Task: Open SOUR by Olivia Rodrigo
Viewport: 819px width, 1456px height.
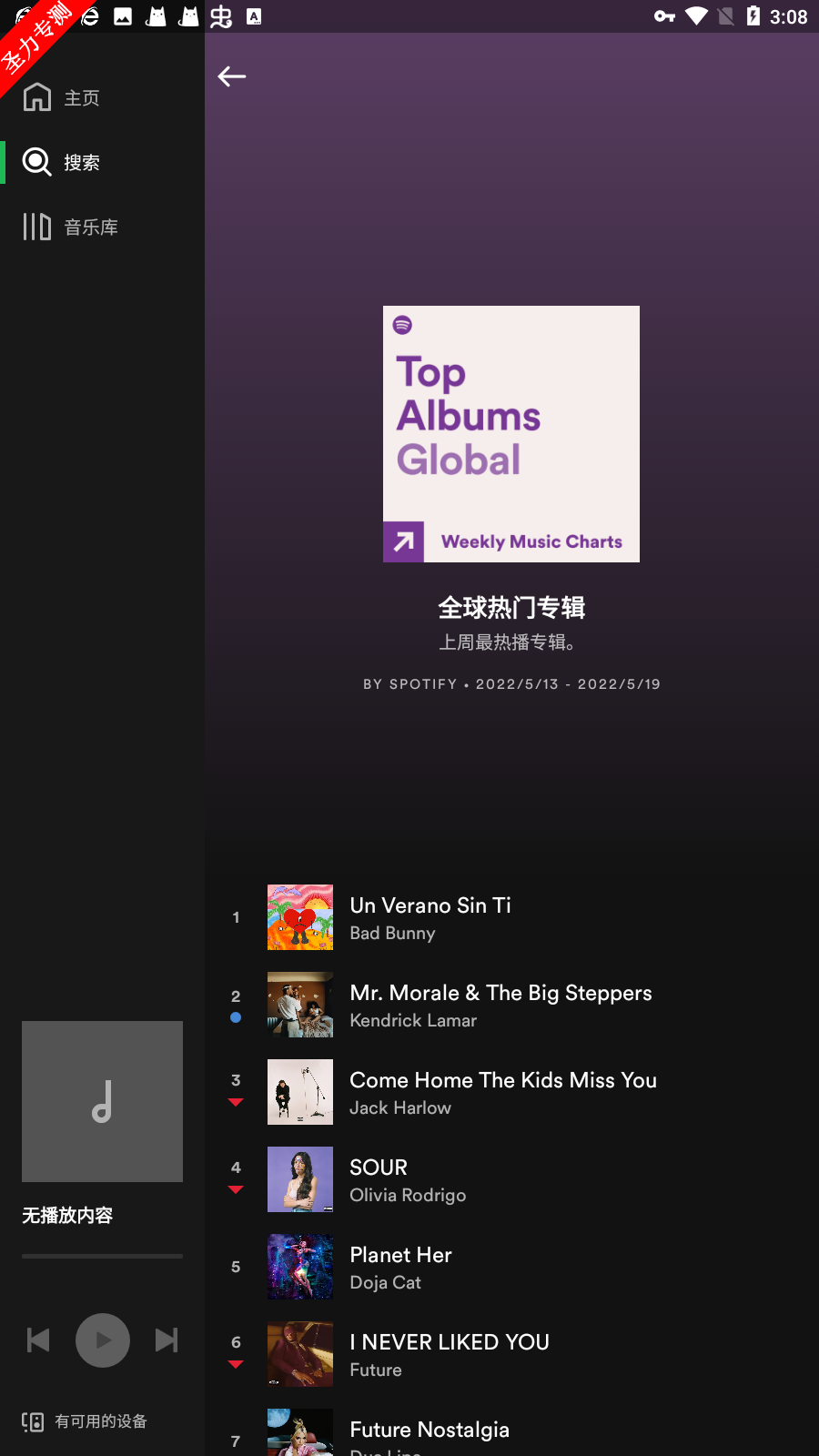Action: coord(408,1179)
